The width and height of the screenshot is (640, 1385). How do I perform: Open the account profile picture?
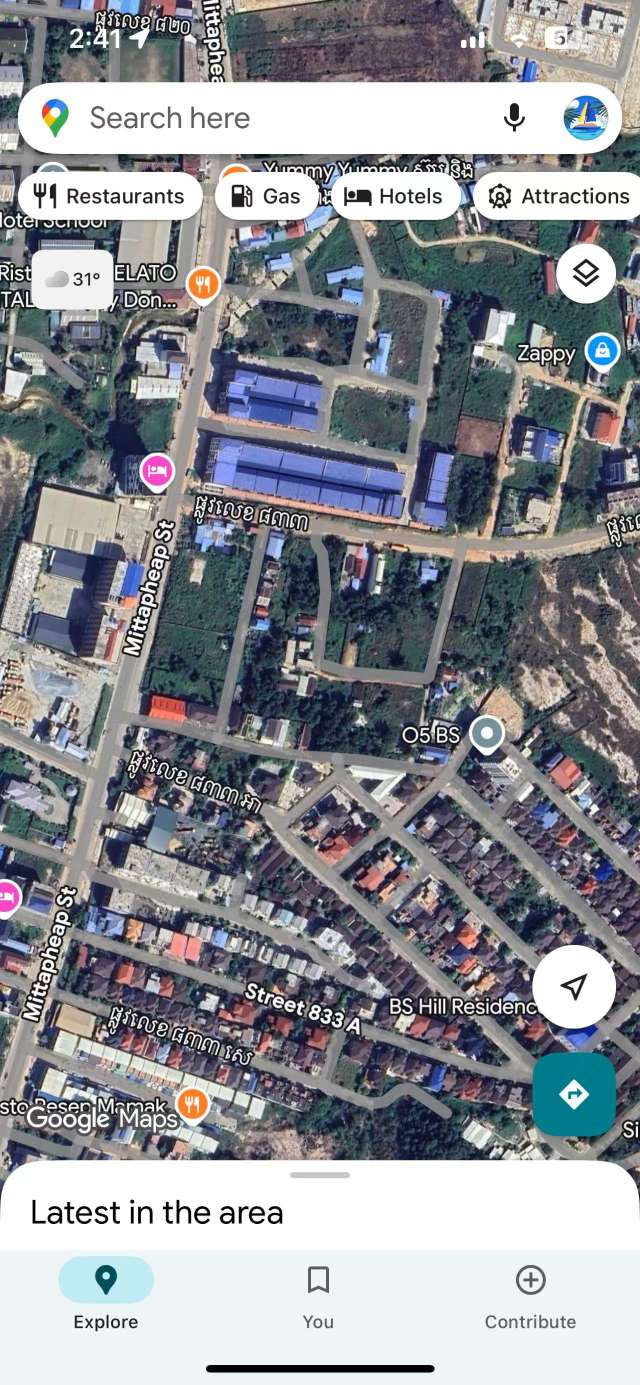coord(586,118)
